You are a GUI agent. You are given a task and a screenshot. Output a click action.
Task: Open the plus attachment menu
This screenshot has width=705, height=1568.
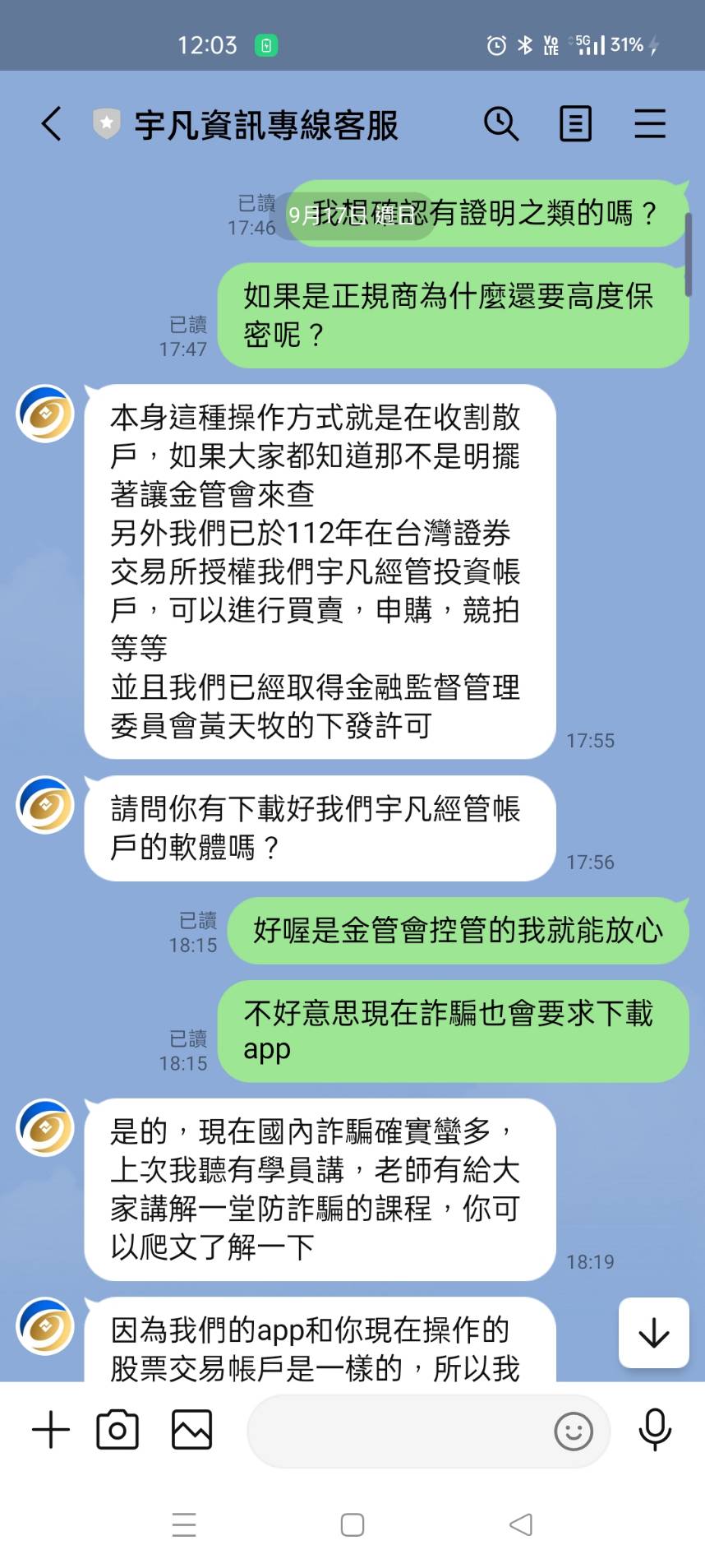click(51, 1430)
